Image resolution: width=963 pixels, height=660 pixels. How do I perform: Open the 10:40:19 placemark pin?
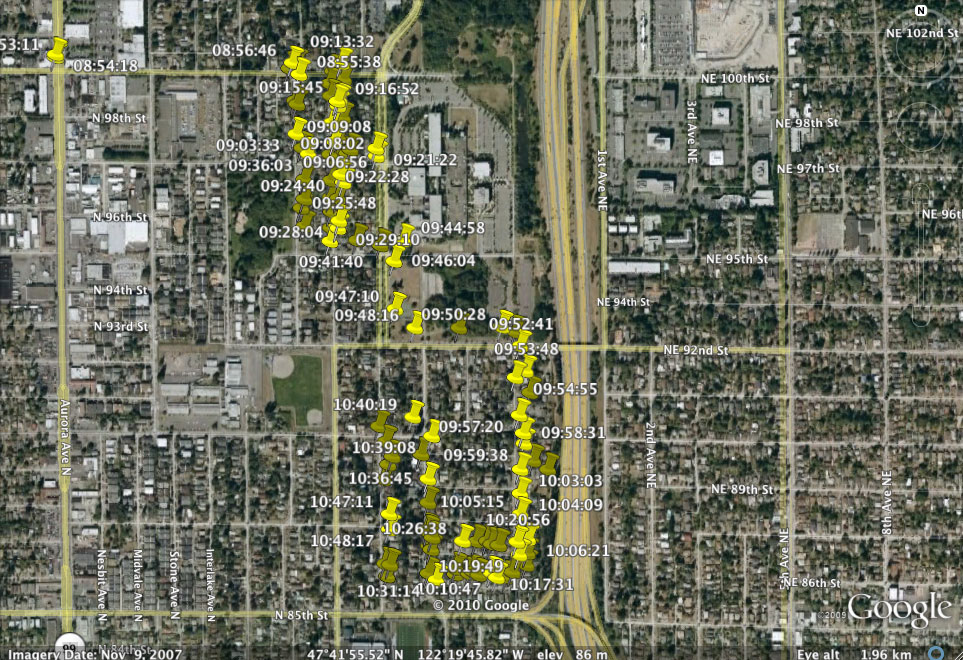pyautogui.click(x=413, y=410)
